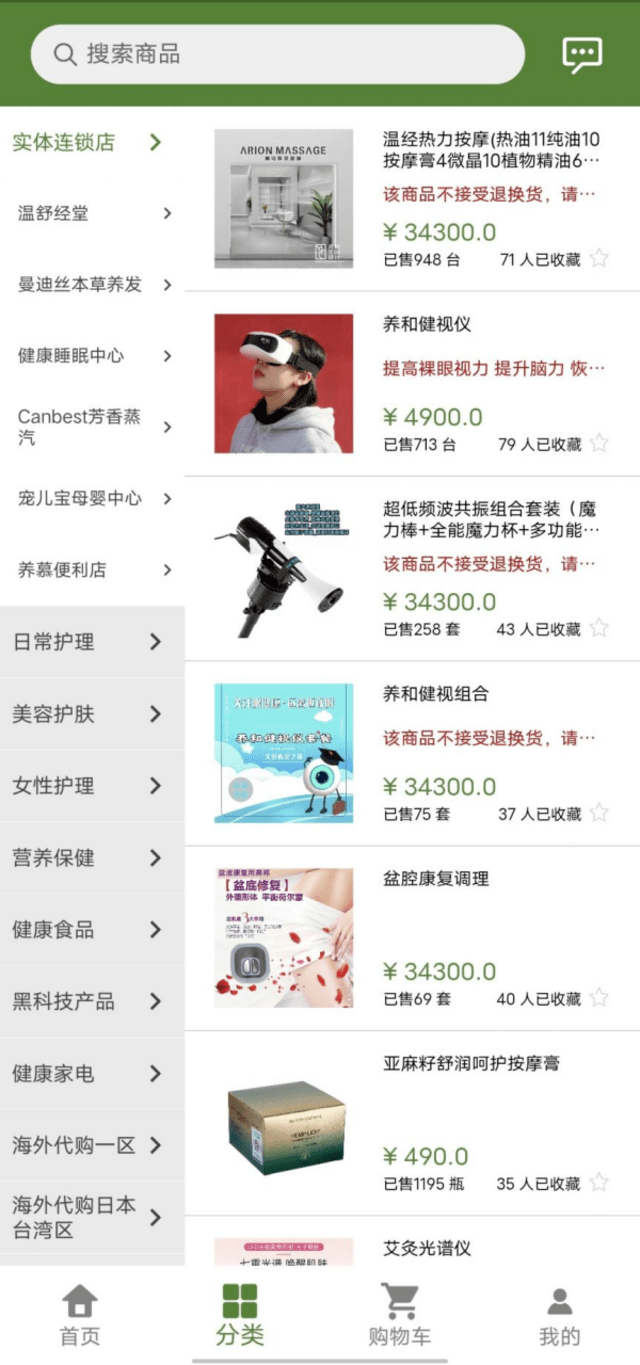Open 曼迪丝本草养发 subcategory
The image size is (640, 1365).
coord(92,284)
